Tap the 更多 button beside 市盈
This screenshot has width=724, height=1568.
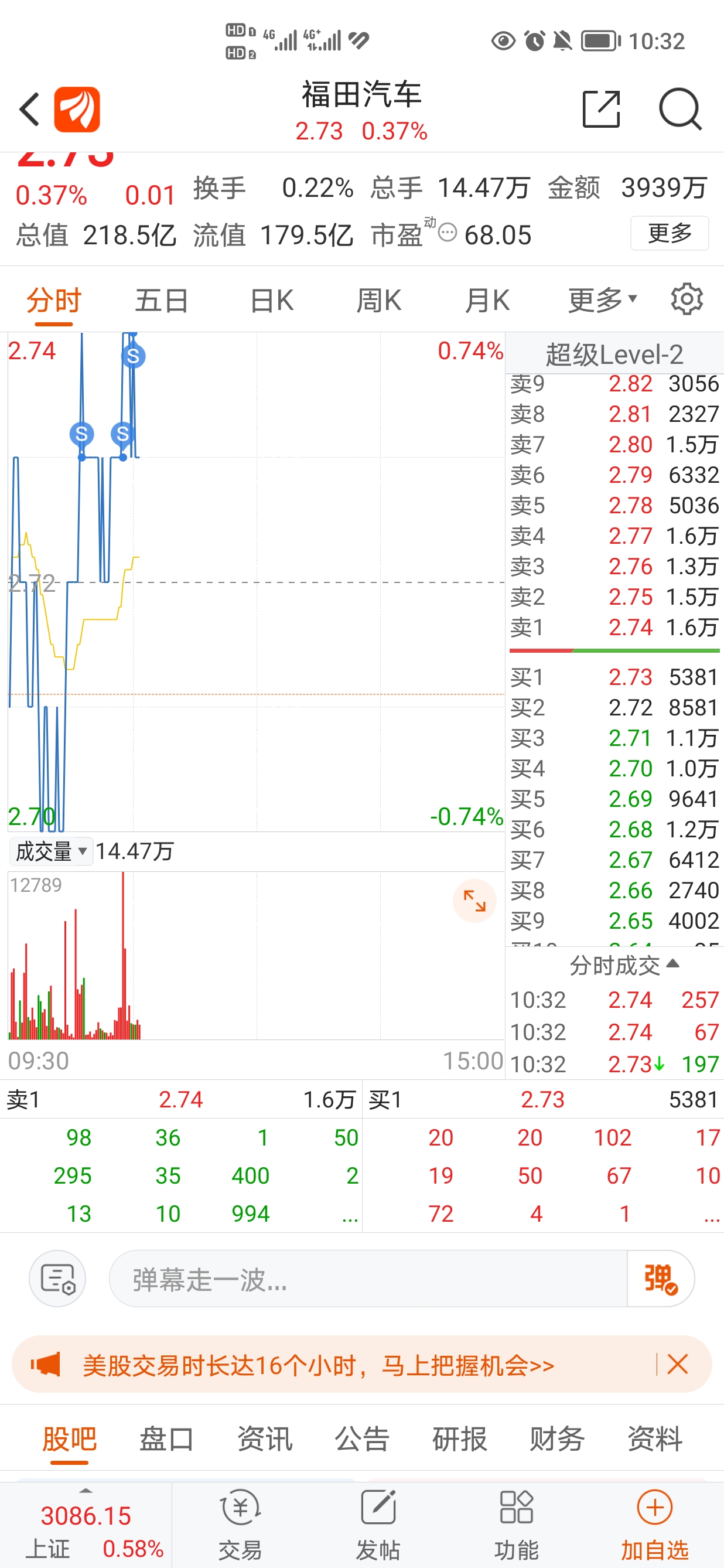pos(670,233)
